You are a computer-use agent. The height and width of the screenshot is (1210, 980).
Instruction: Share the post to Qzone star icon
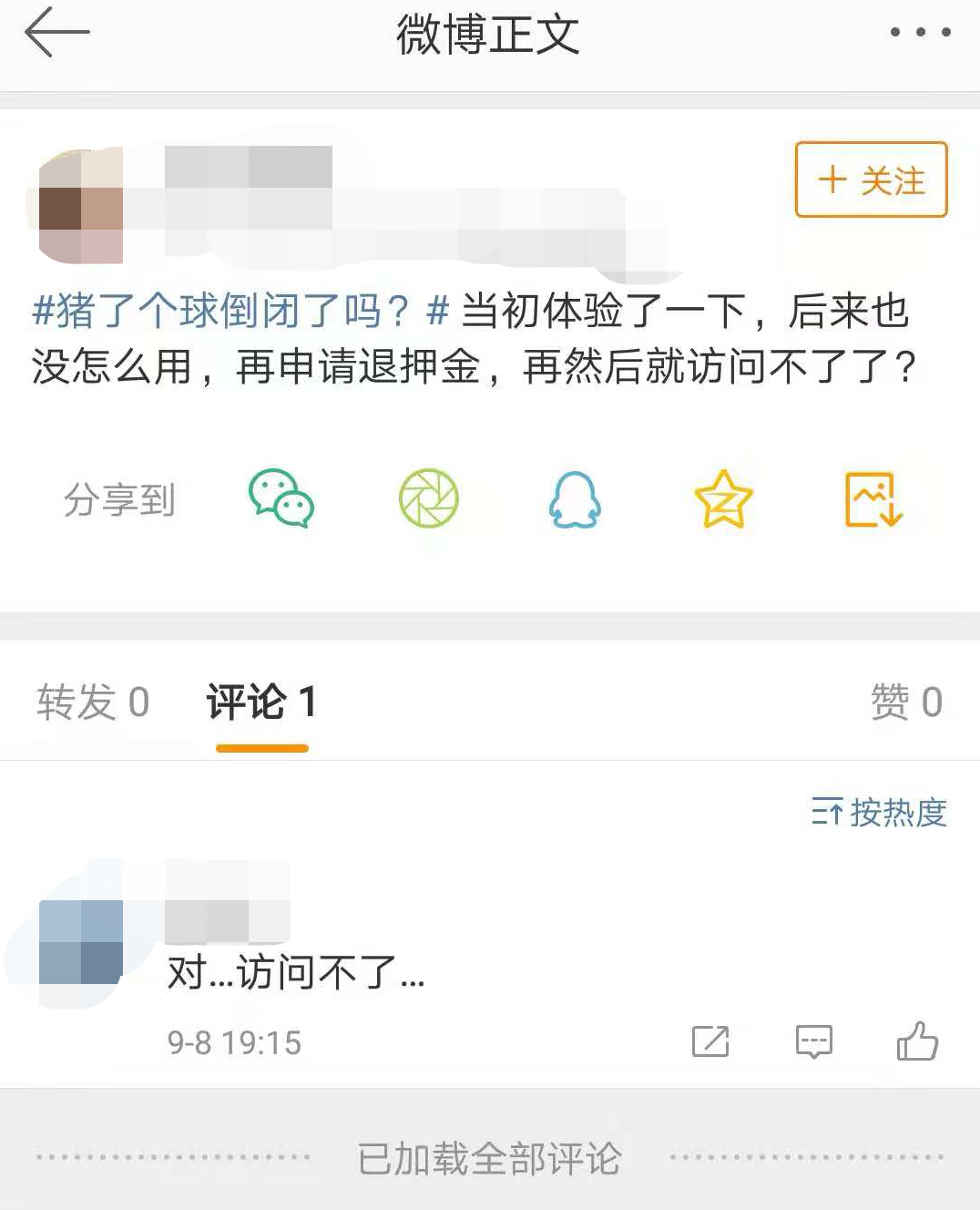point(723,499)
